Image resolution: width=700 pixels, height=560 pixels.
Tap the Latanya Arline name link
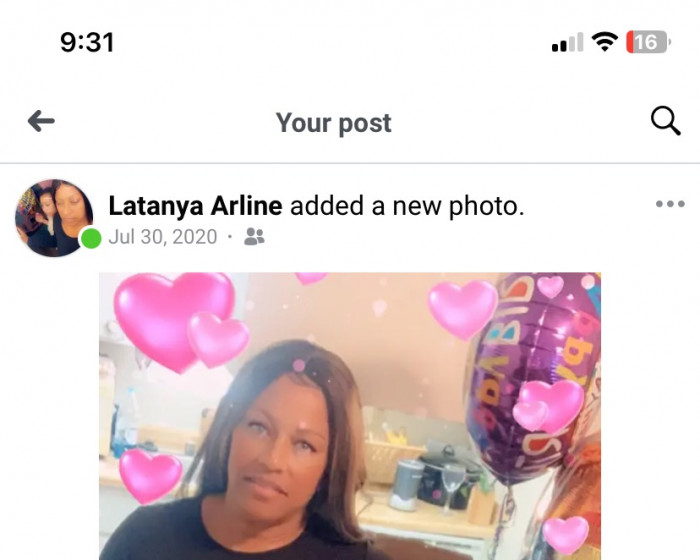click(x=195, y=206)
